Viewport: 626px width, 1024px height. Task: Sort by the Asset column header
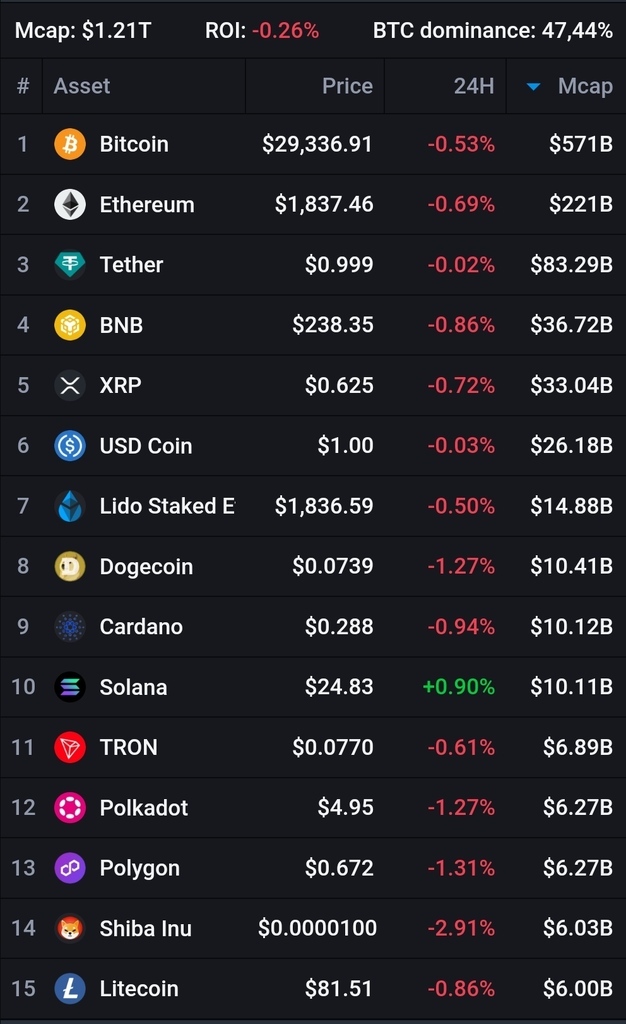click(x=144, y=86)
